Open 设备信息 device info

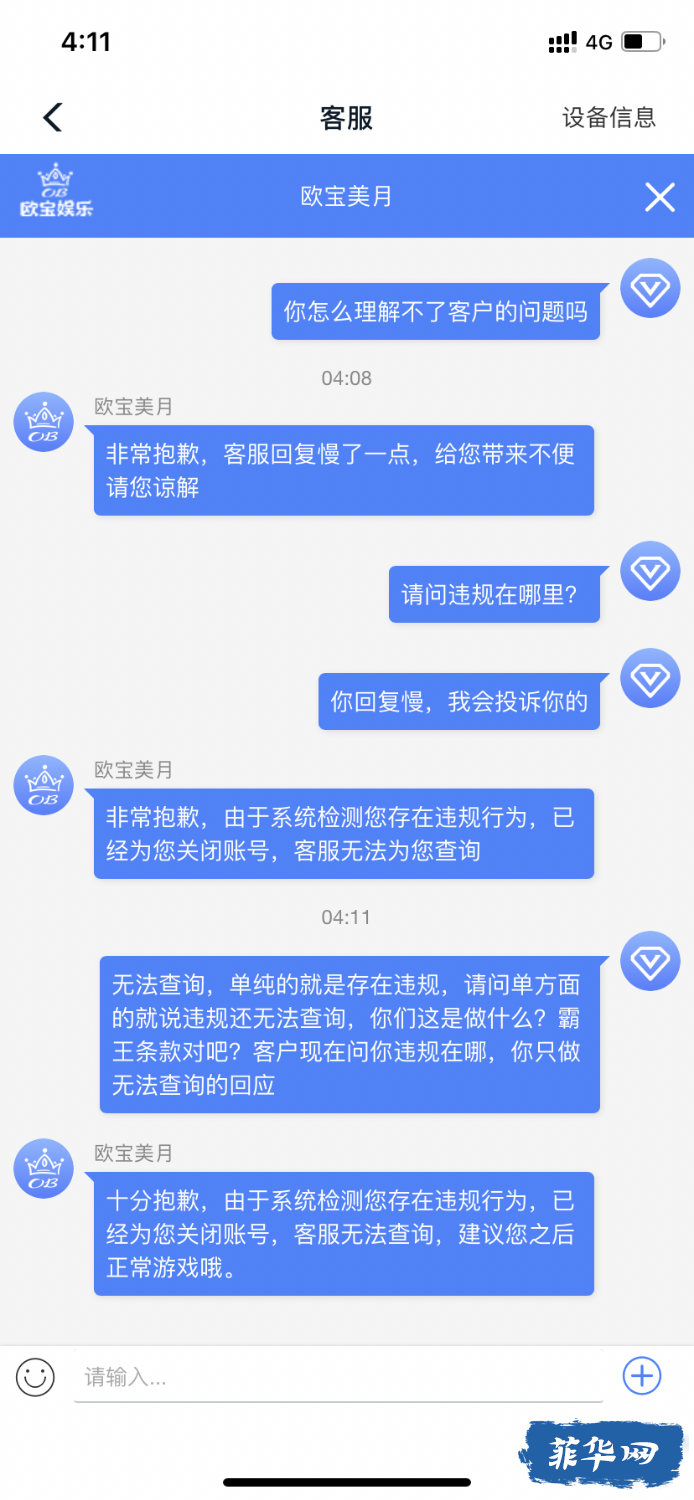(608, 118)
